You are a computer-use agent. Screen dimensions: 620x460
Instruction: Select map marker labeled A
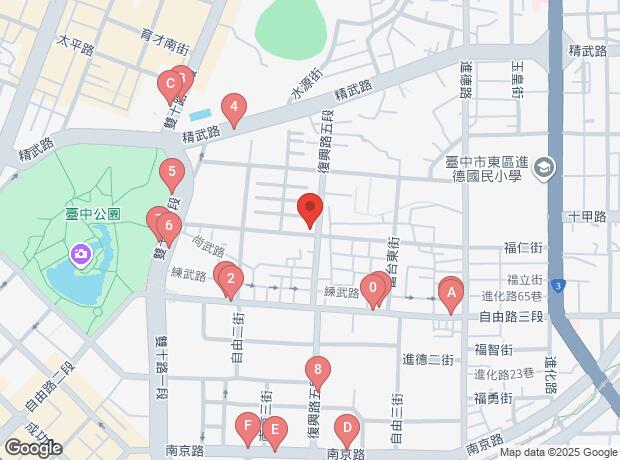pyautogui.click(x=451, y=294)
